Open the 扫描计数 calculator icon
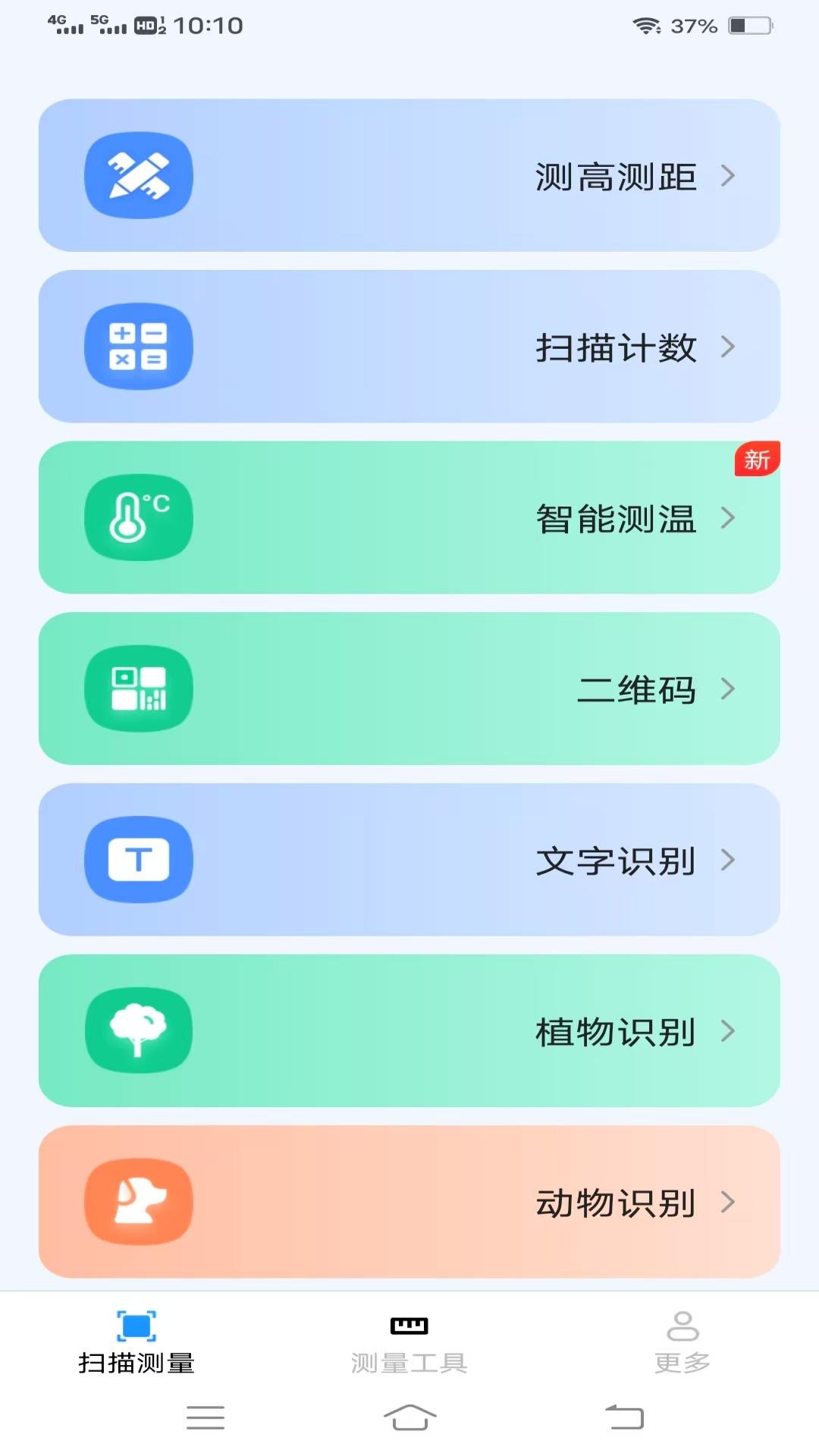Viewport: 819px width, 1456px height. click(139, 346)
